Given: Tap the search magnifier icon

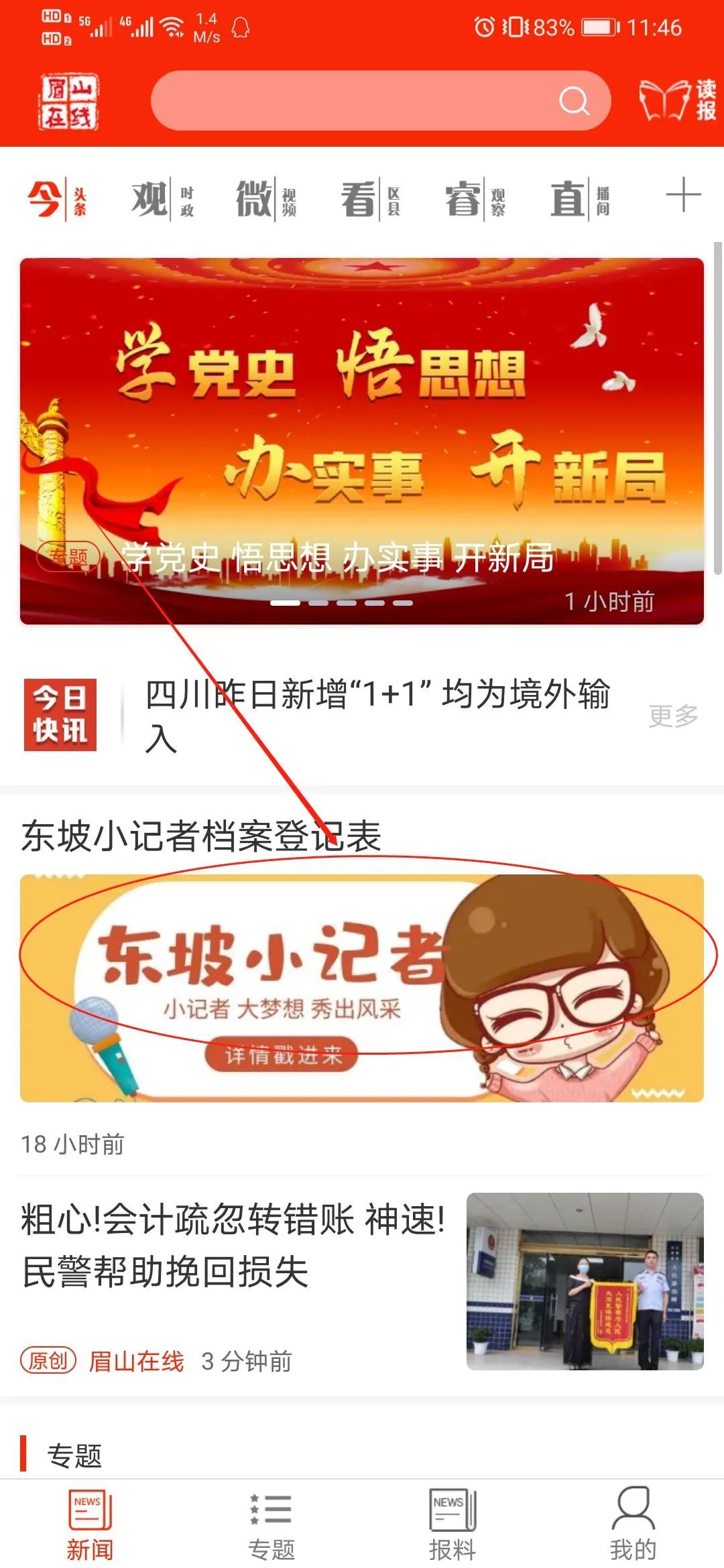Looking at the screenshot, I should [x=573, y=101].
